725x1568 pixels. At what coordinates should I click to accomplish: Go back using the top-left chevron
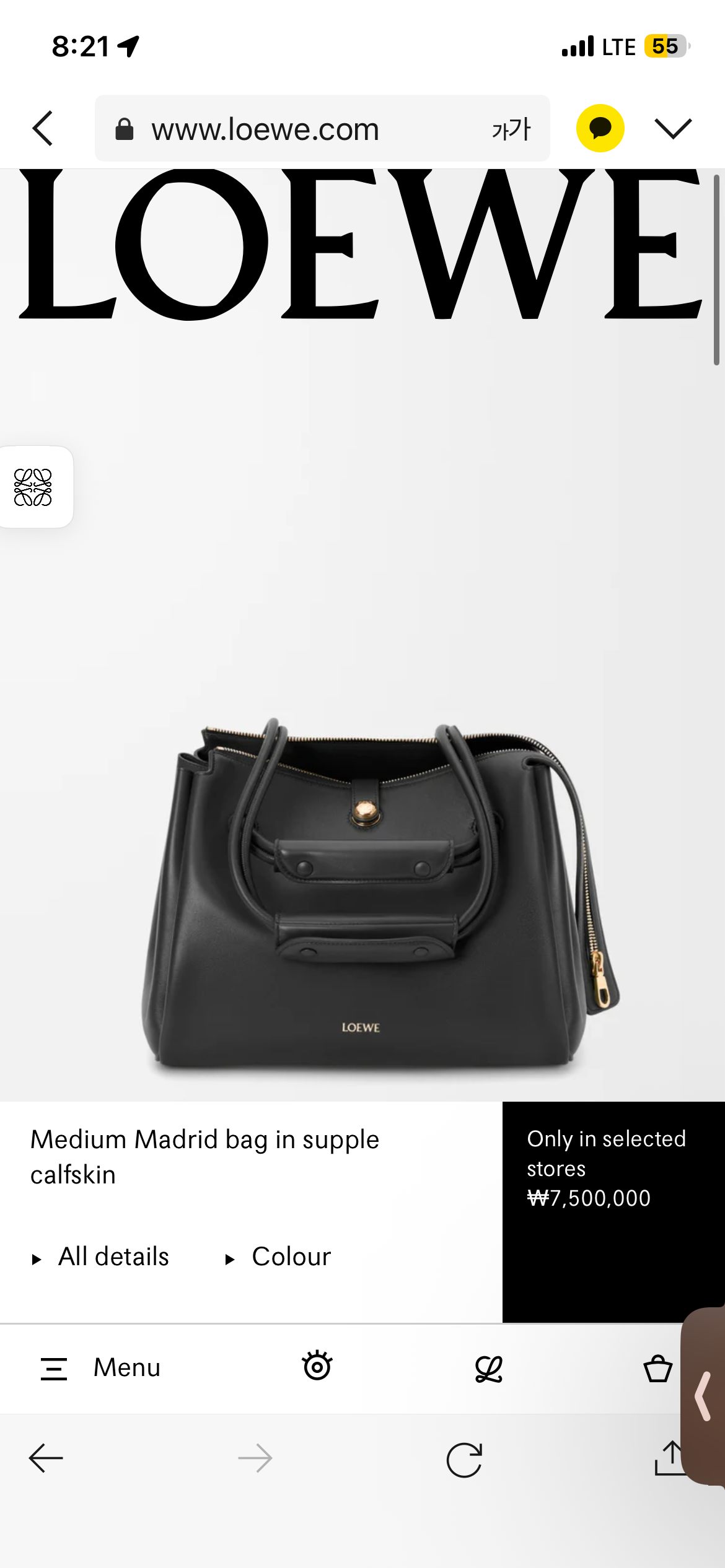[x=43, y=129]
